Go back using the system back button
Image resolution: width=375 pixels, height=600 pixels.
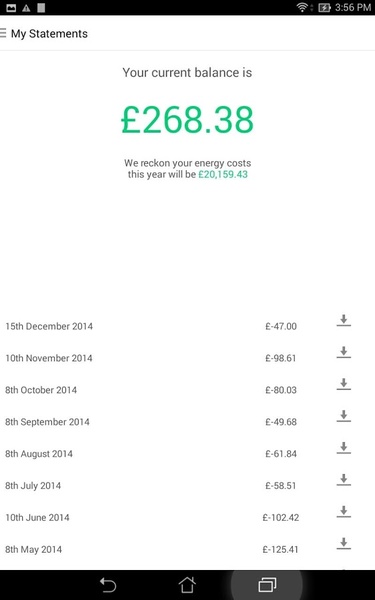point(108,585)
